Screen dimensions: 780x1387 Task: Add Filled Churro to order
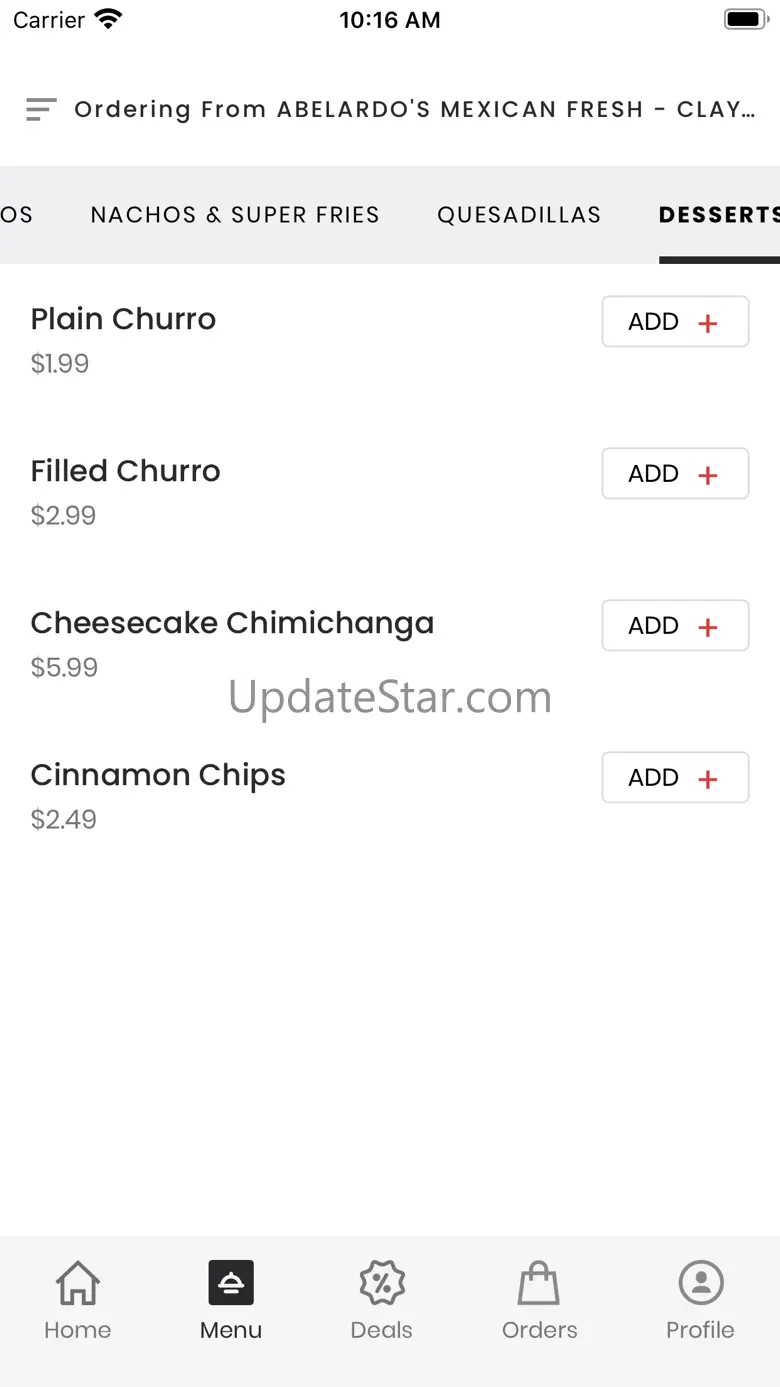pos(675,474)
